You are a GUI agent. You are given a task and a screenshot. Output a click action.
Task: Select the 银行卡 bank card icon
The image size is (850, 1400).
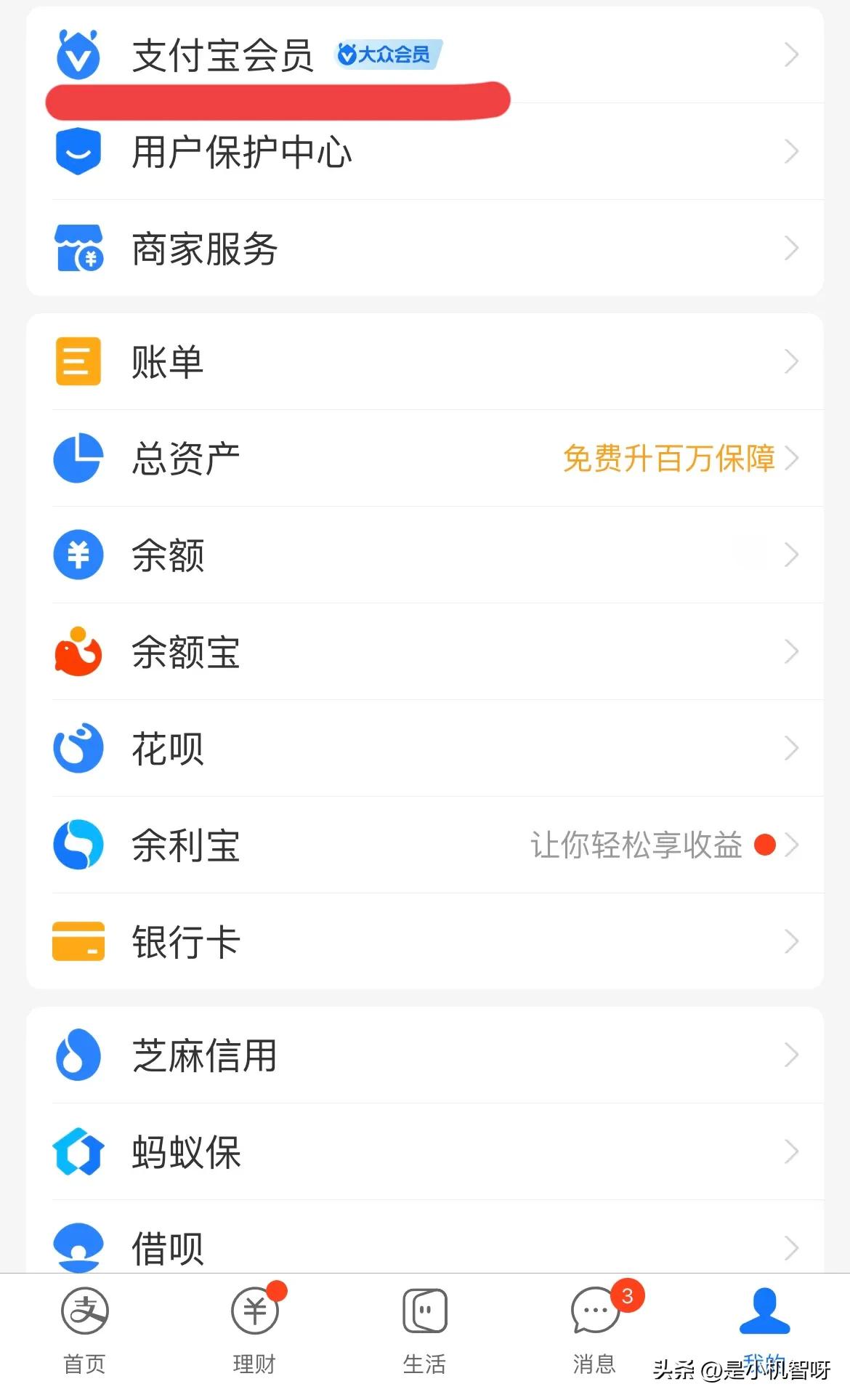click(78, 941)
